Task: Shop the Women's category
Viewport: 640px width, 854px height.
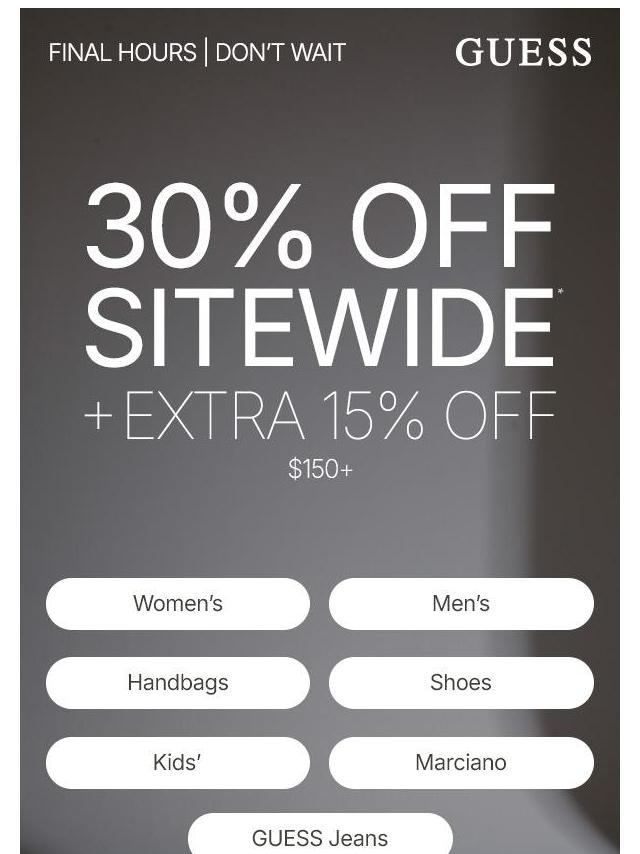Action: pos(178,604)
